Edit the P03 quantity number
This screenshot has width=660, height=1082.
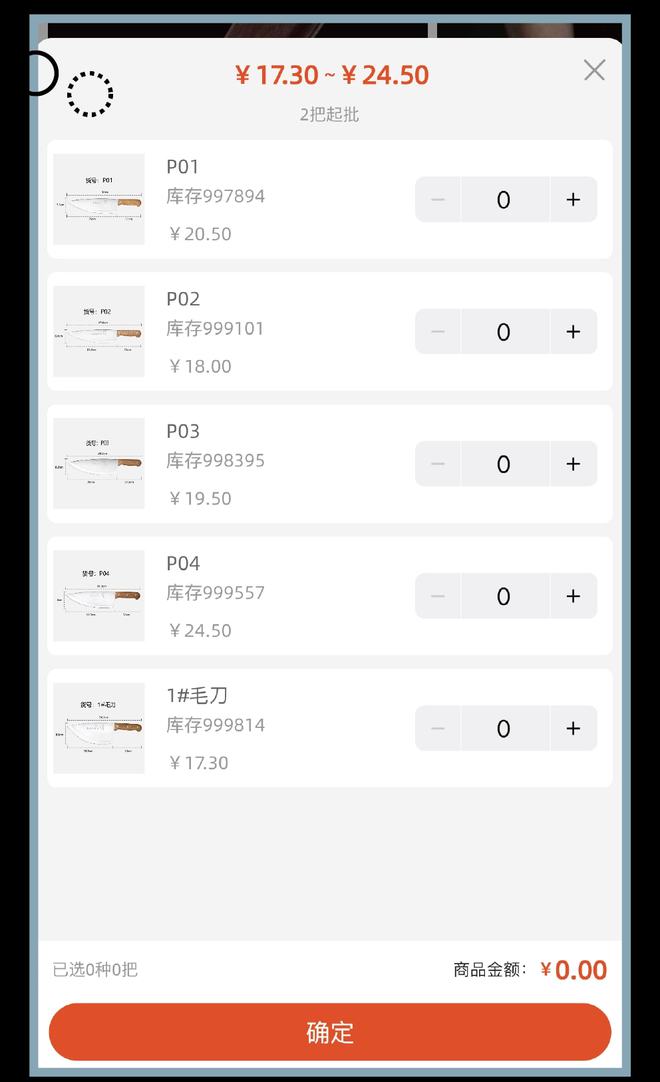[503, 464]
